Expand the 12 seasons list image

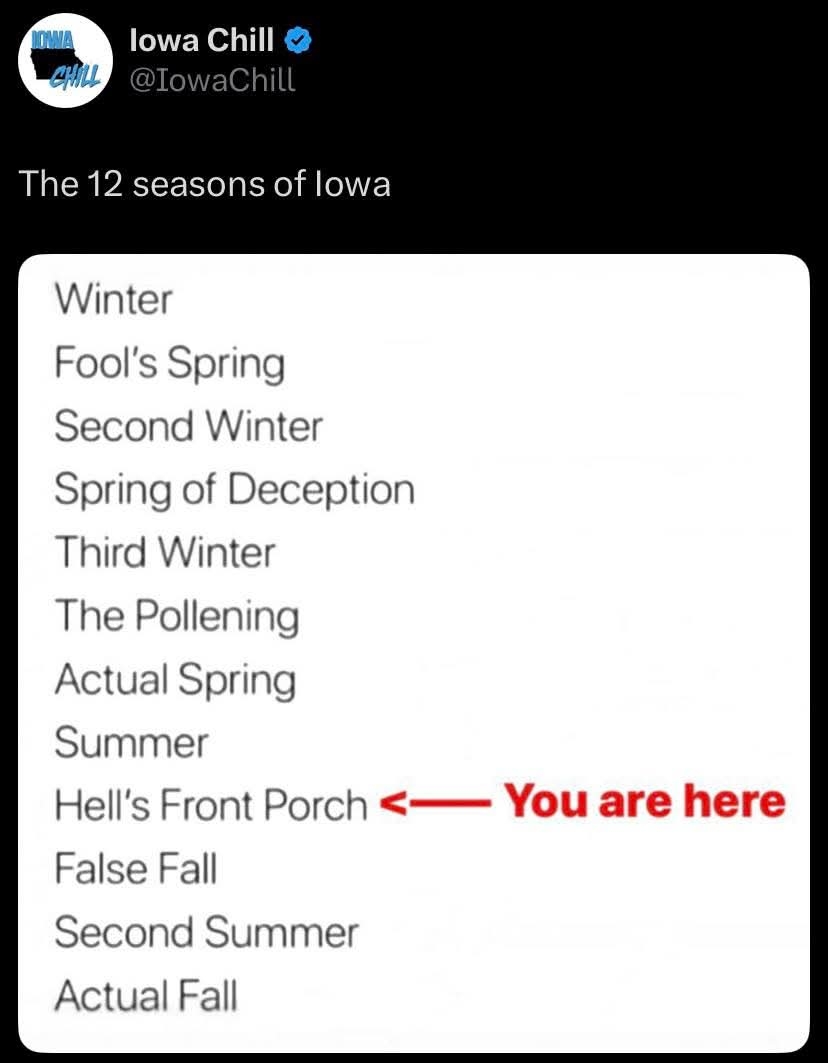(x=414, y=652)
